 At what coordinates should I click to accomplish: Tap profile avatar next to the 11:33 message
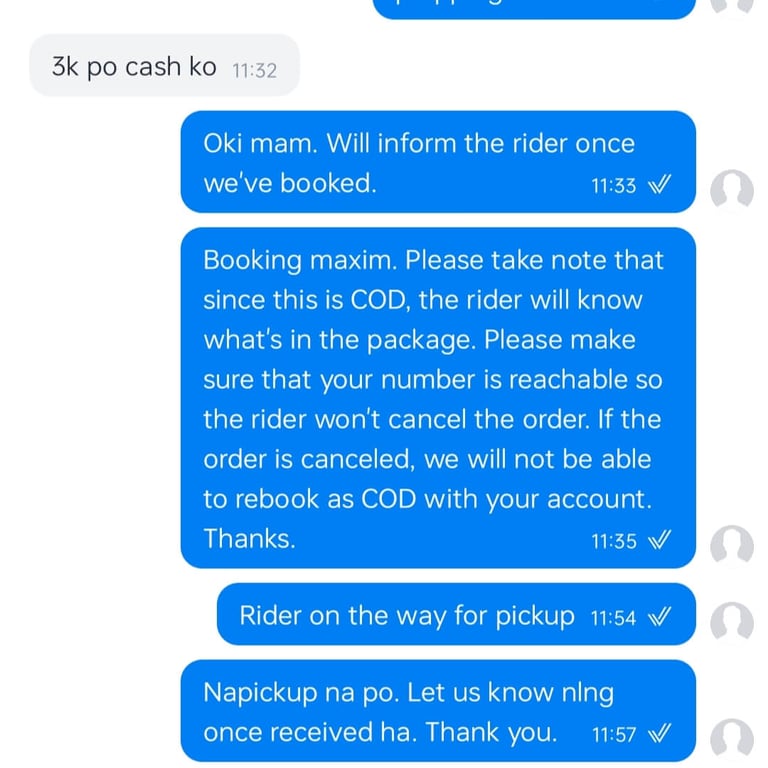coord(732,191)
